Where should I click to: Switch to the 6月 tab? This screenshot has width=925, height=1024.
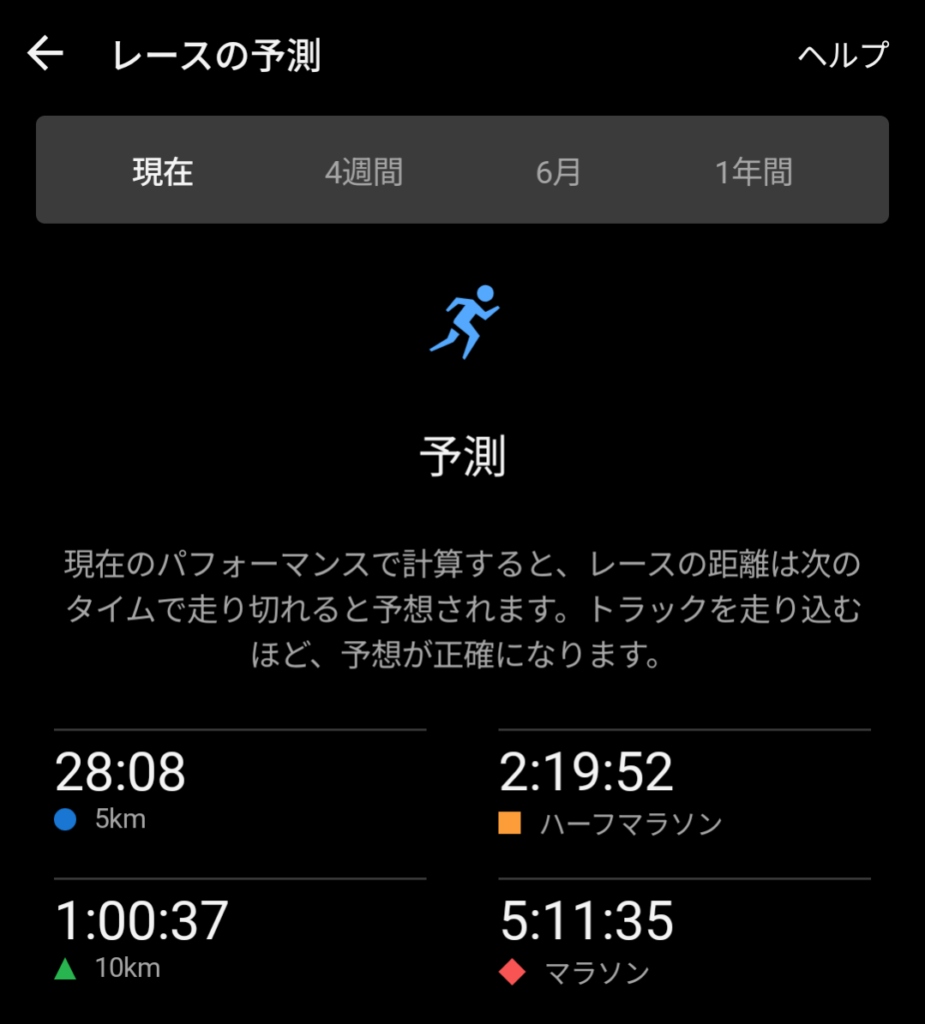pos(559,172)
